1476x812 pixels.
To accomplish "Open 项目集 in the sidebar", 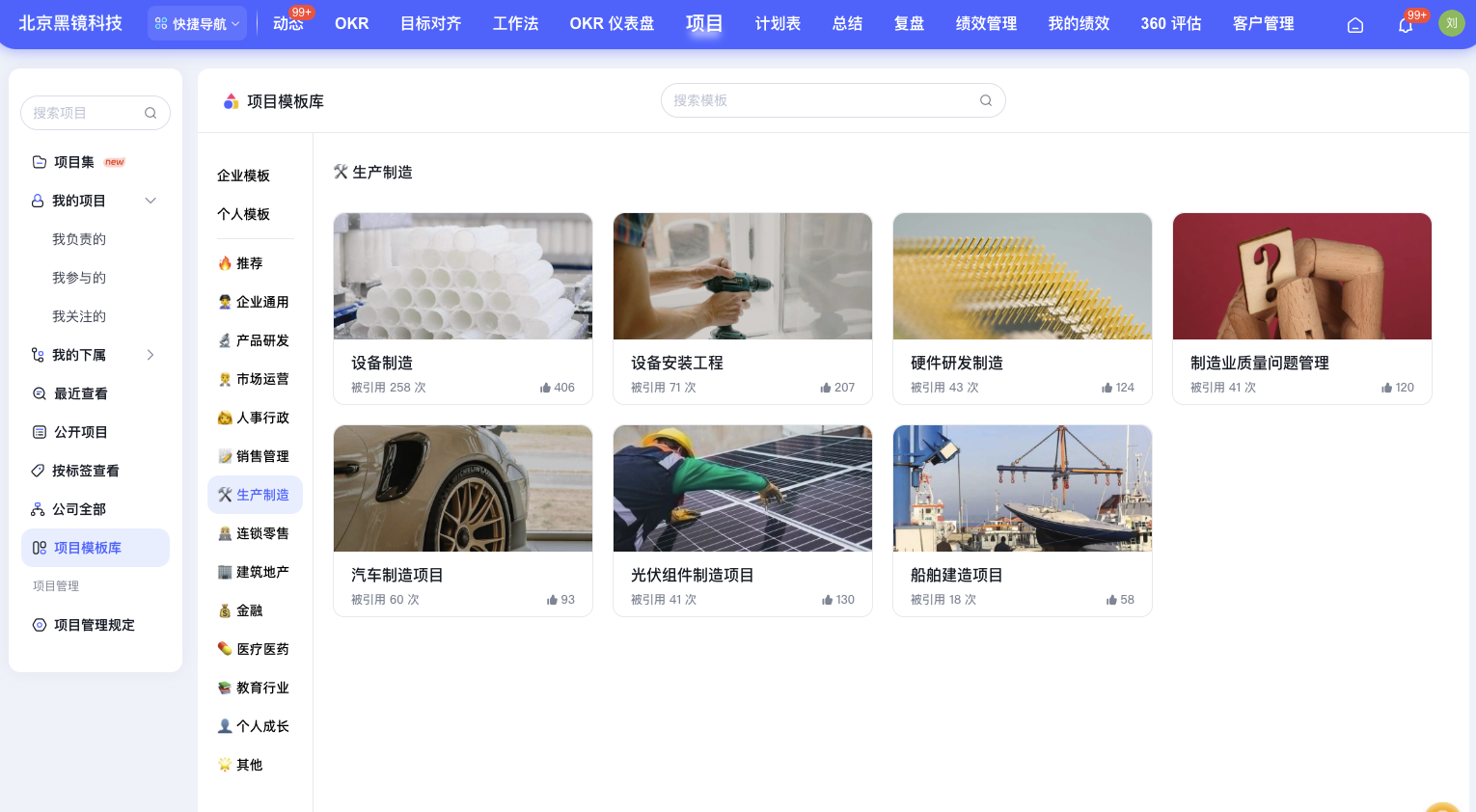I will click(x=74, y=162).
